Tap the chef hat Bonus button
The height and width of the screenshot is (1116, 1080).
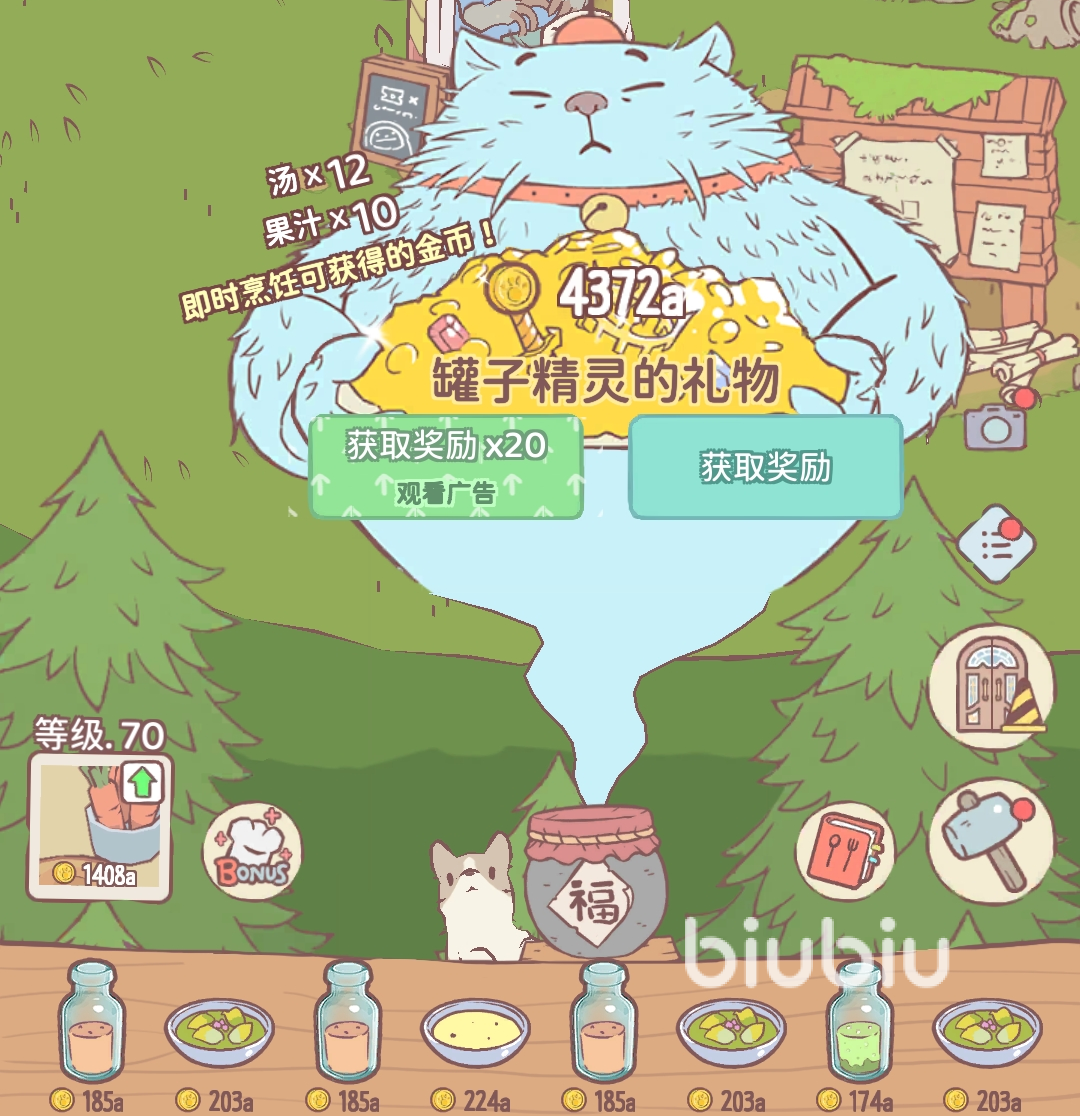pos(253,852)
